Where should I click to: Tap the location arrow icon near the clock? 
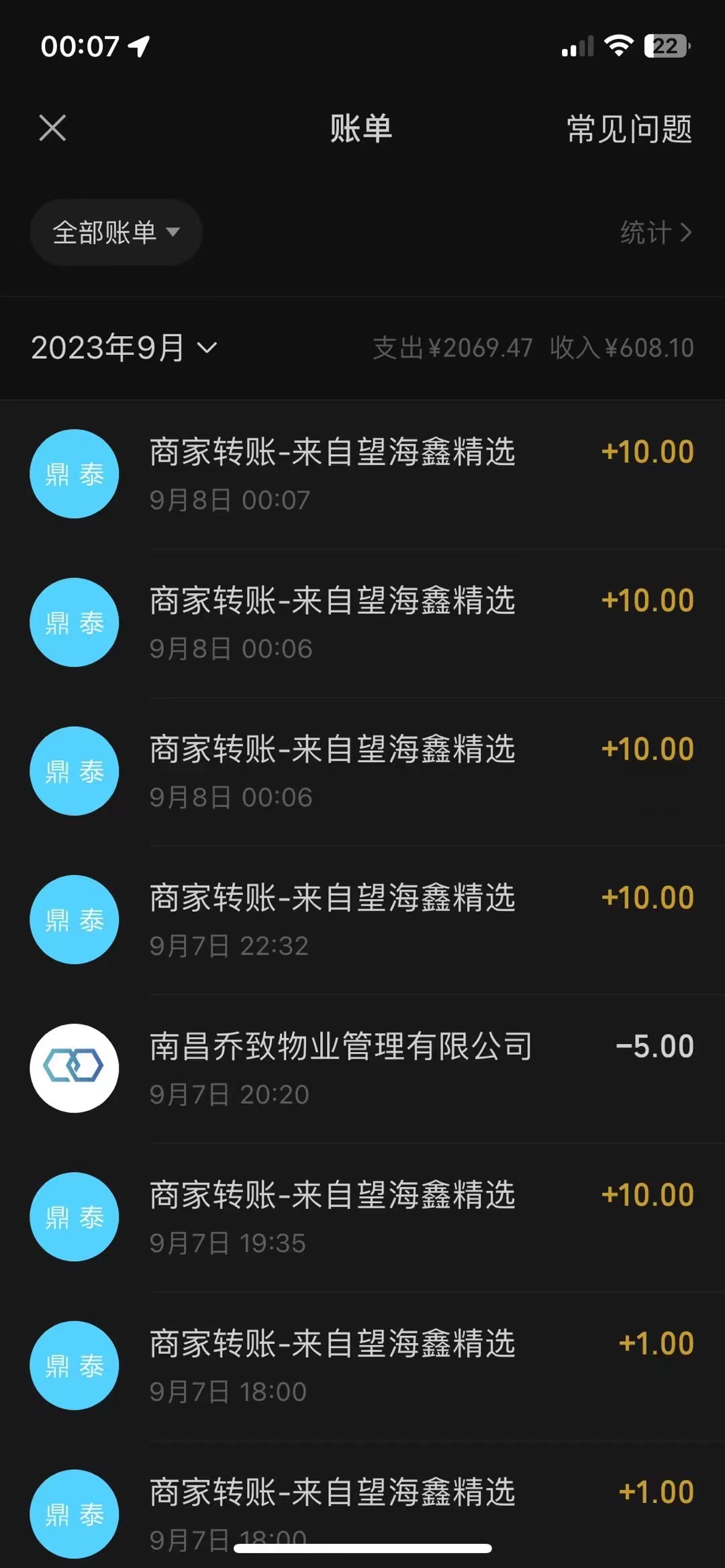pos(136,46)
